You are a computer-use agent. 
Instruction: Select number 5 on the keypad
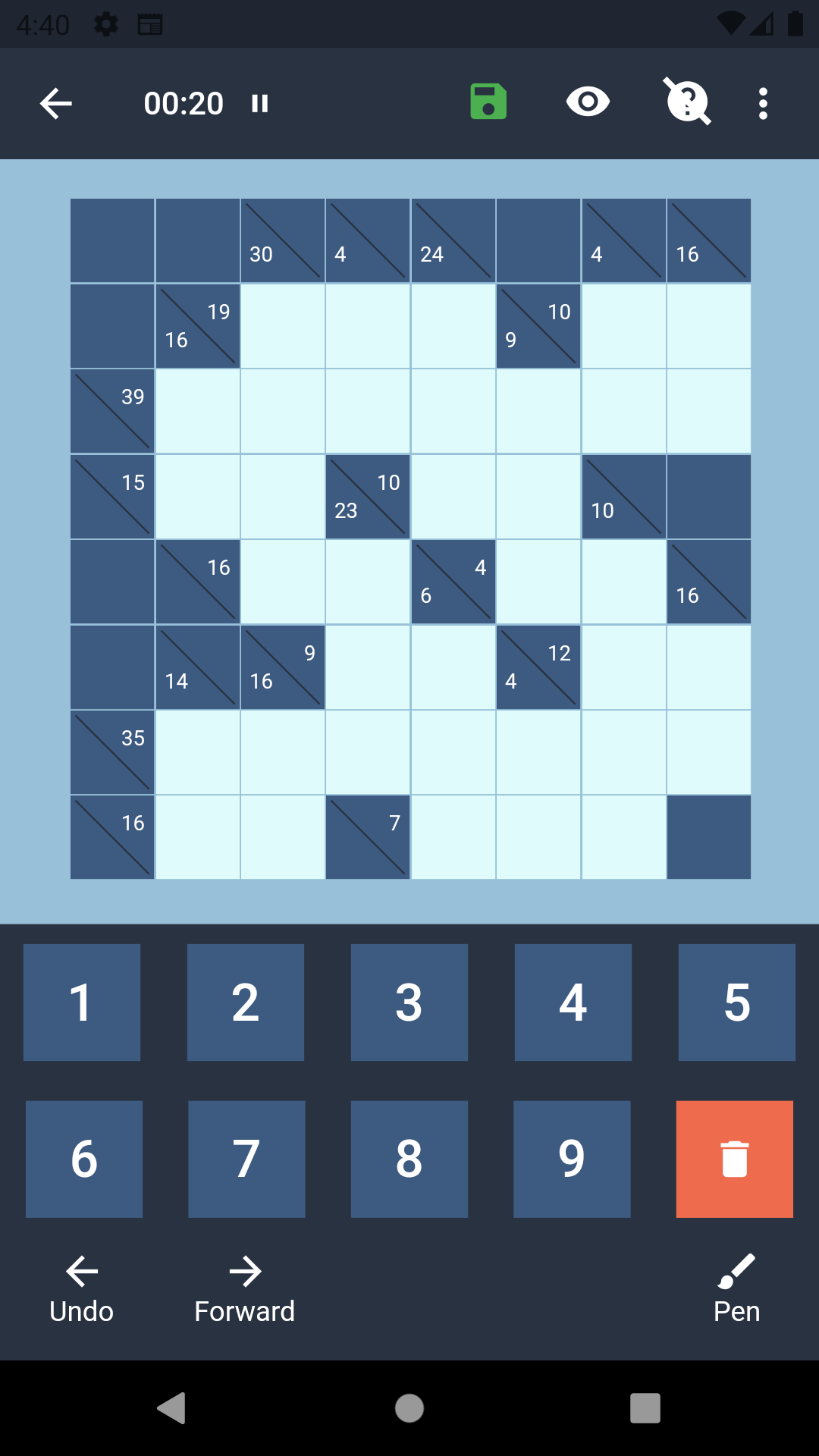(736, 1002)
